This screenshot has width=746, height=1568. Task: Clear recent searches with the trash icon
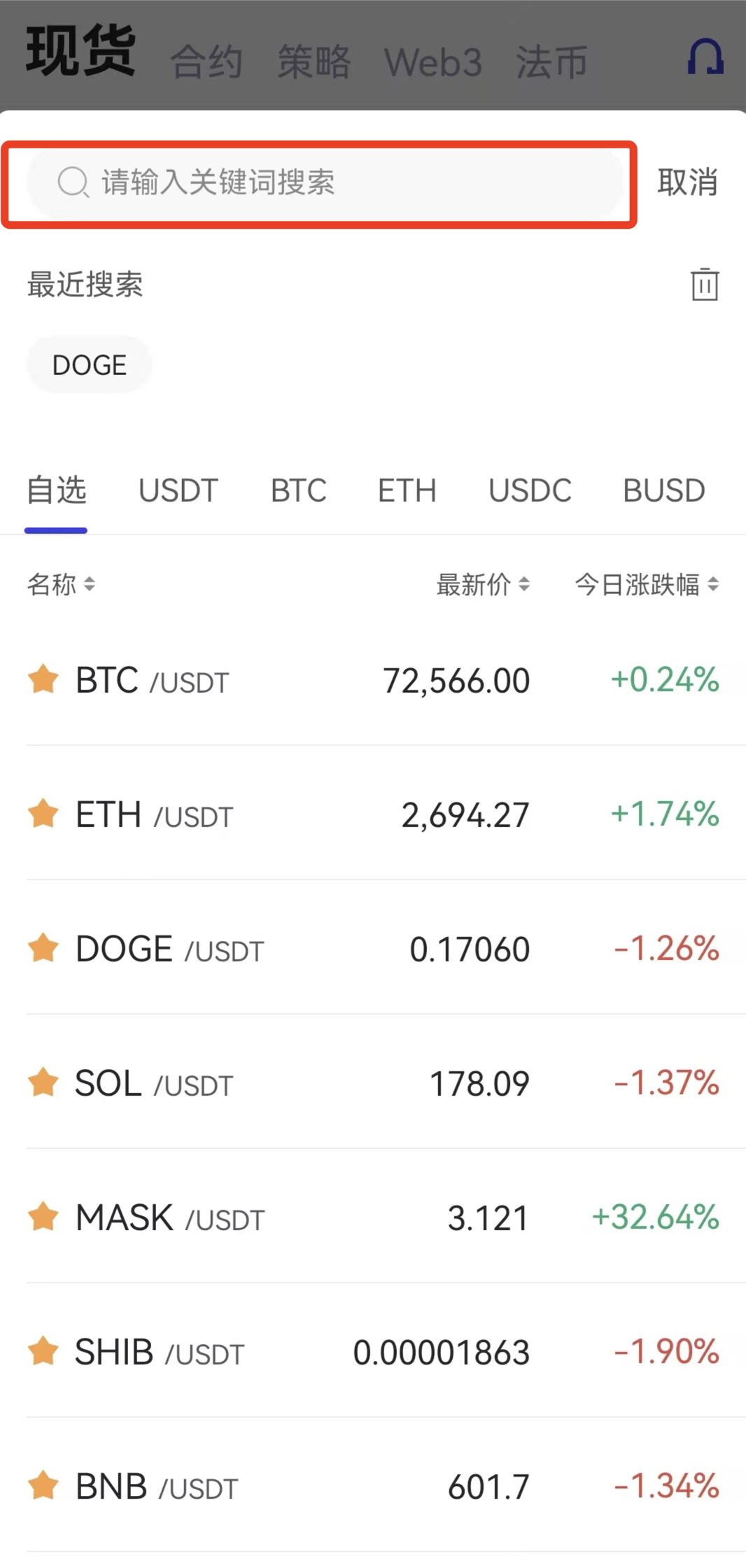[x=705, y=284]
